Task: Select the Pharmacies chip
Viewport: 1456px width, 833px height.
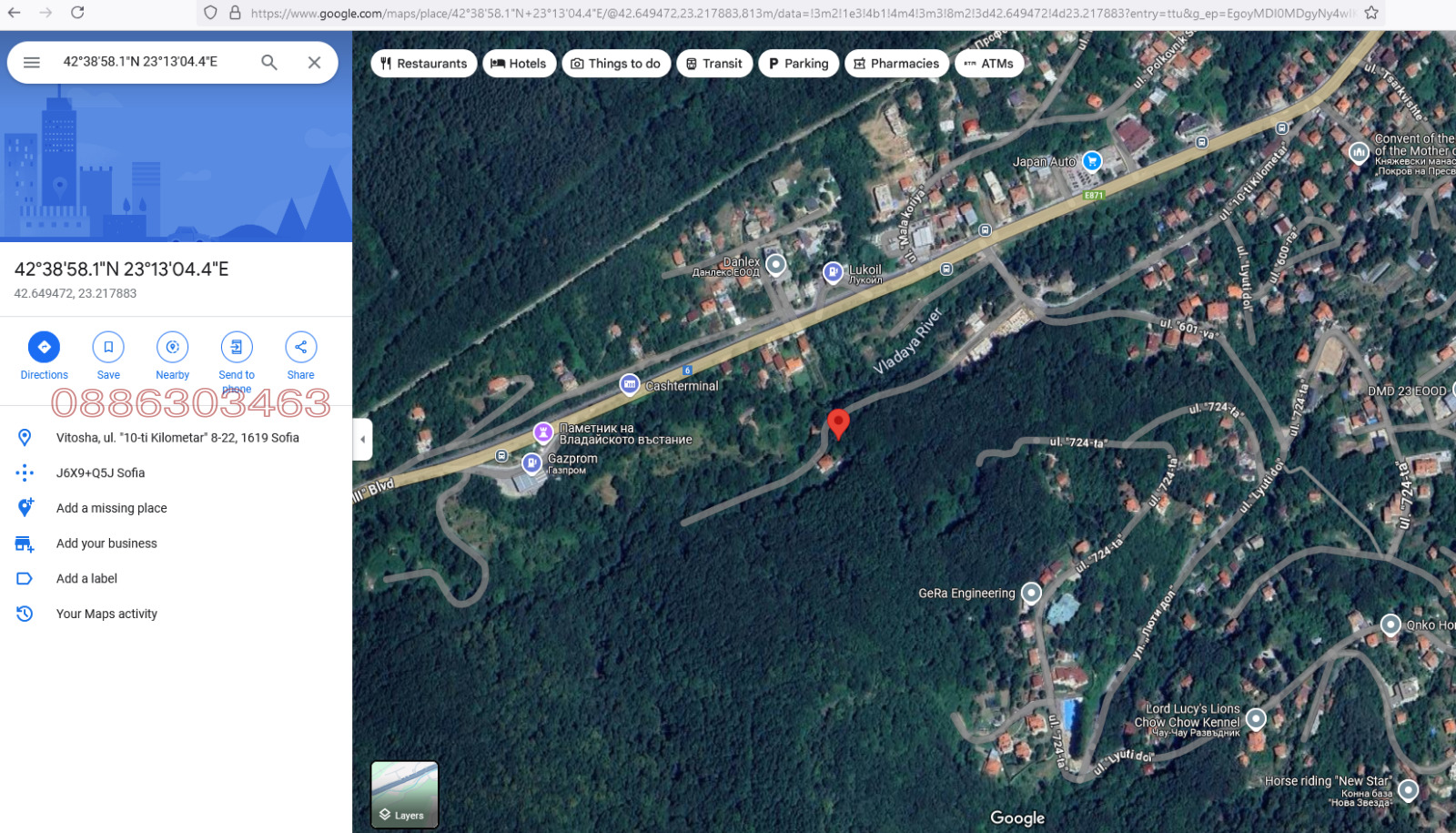Action: (896, 64)
